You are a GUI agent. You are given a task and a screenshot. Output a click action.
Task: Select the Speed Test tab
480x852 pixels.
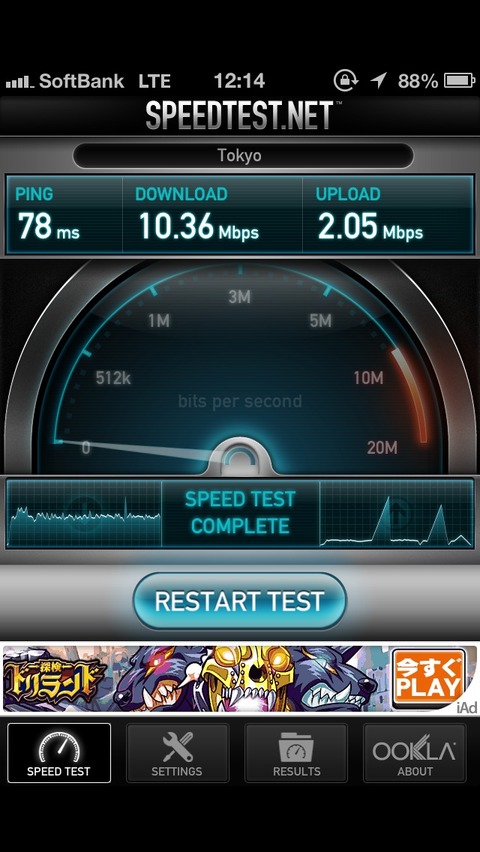pos(59,753)
